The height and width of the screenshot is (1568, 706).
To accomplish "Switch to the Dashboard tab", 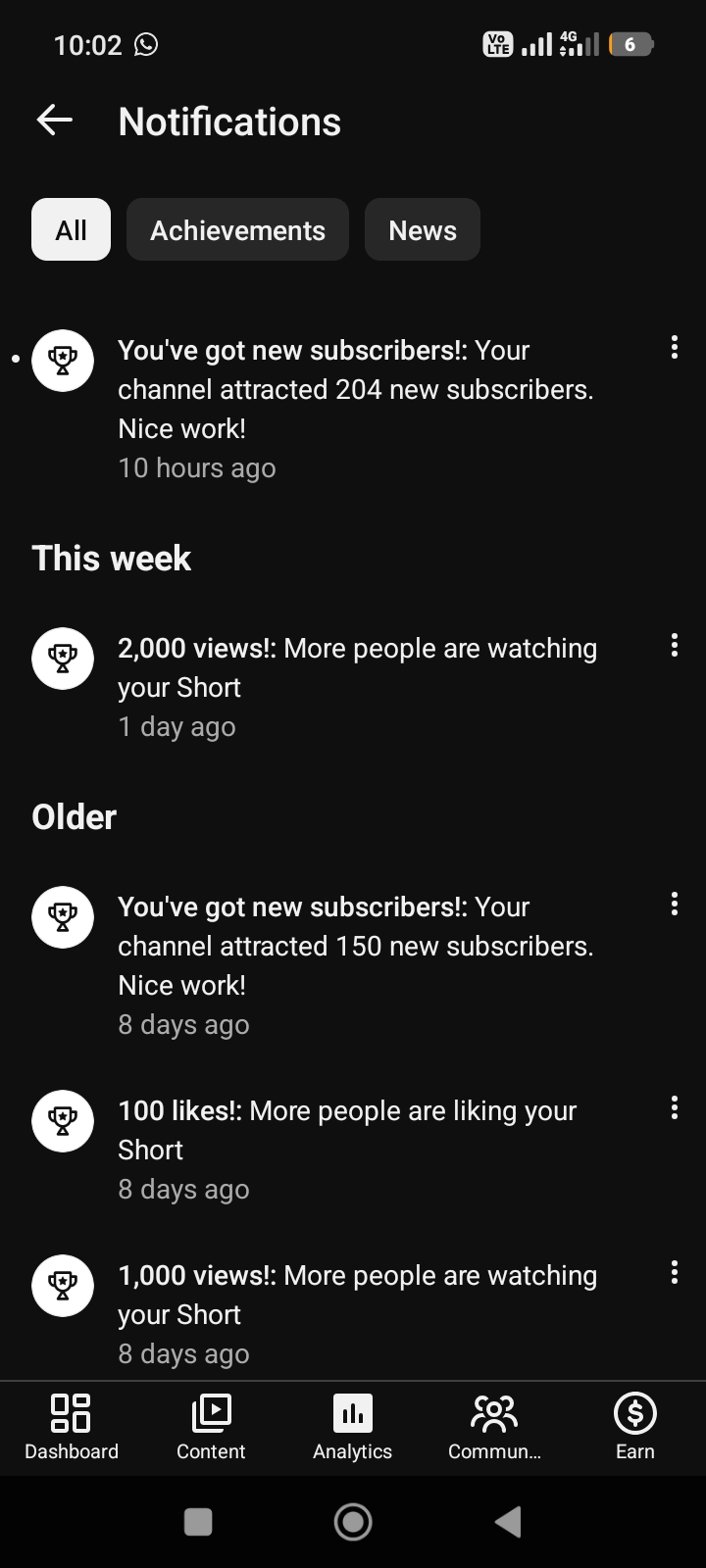I will 71,1428.
